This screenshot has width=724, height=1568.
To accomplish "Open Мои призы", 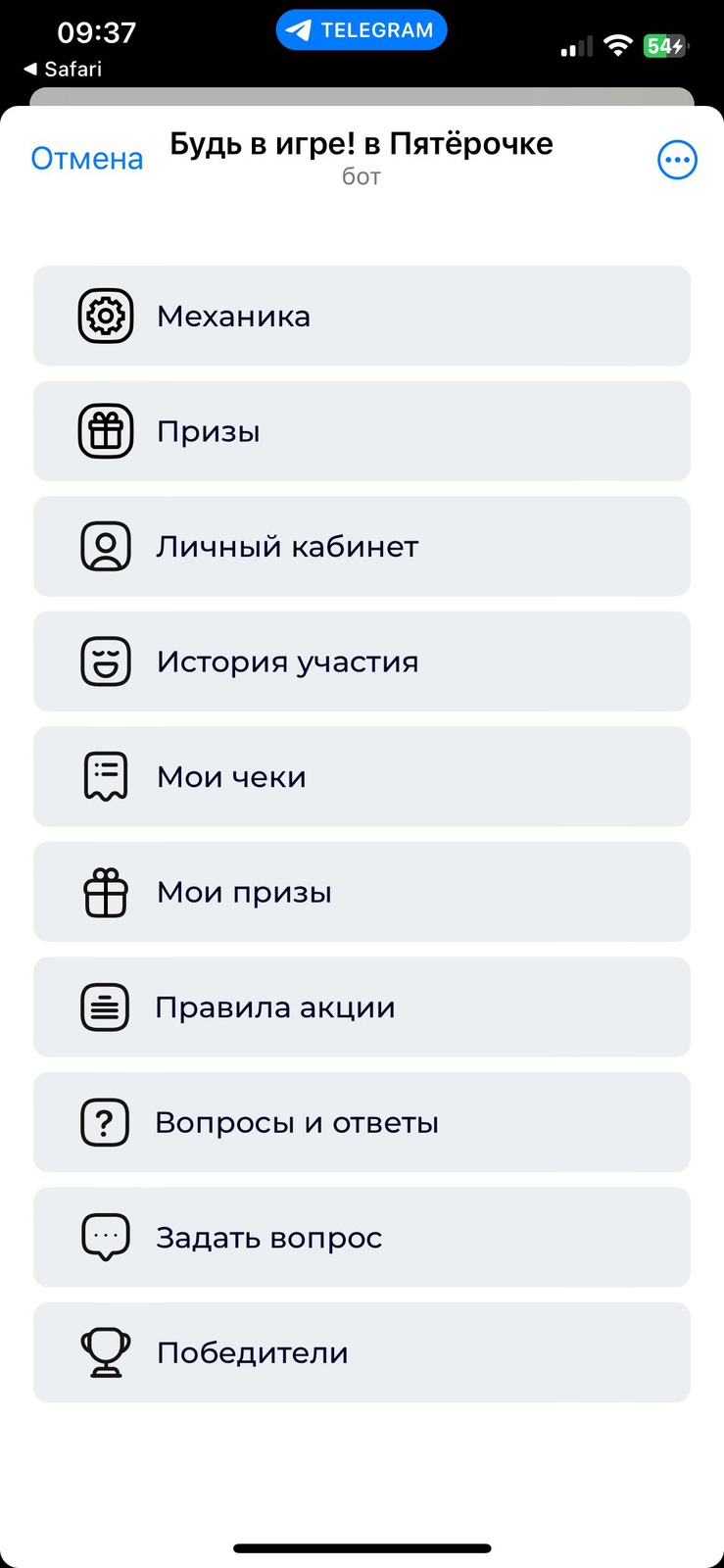I will pyautogui.click(x=362, y=892).
